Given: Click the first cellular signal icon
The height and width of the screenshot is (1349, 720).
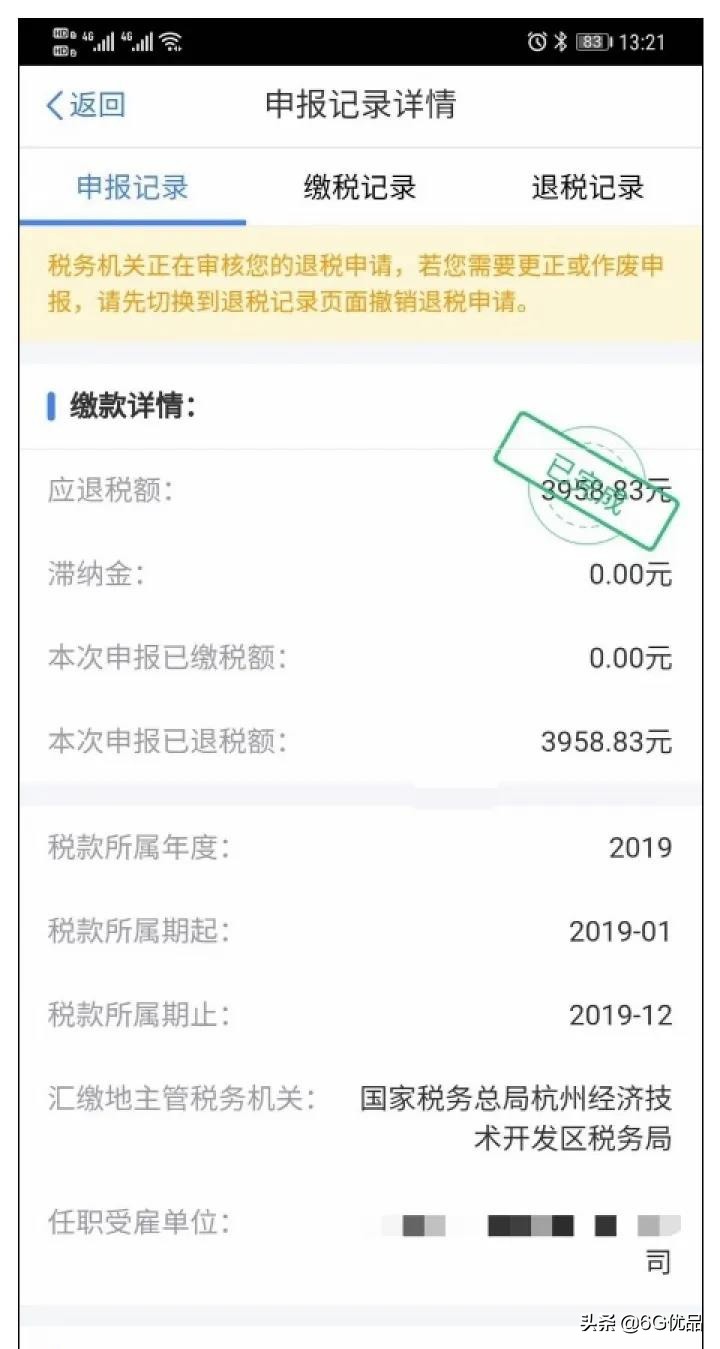Looking at the screenshot, I should pos(100,42).
